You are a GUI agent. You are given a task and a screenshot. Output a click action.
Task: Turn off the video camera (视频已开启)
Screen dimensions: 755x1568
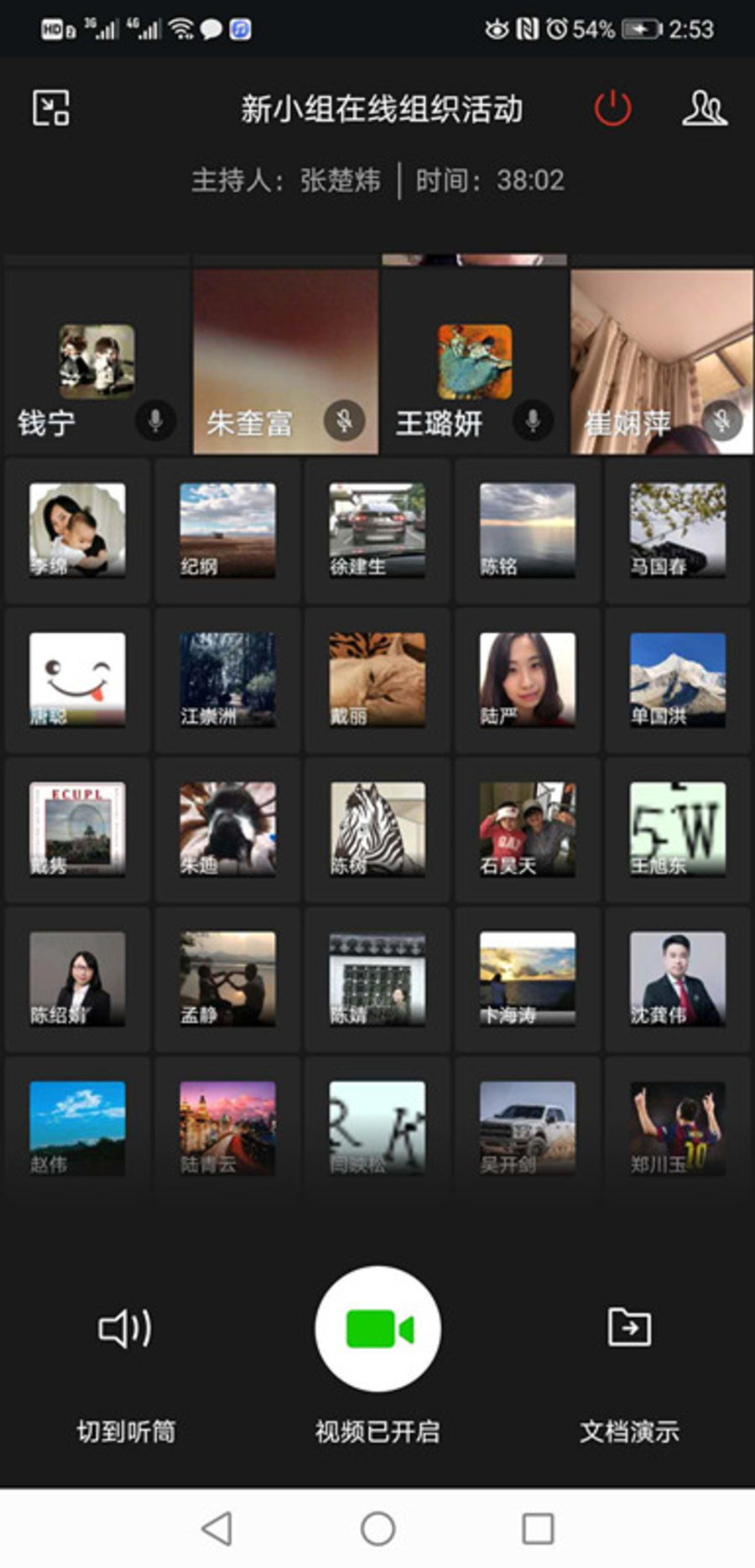point(377,1329)
